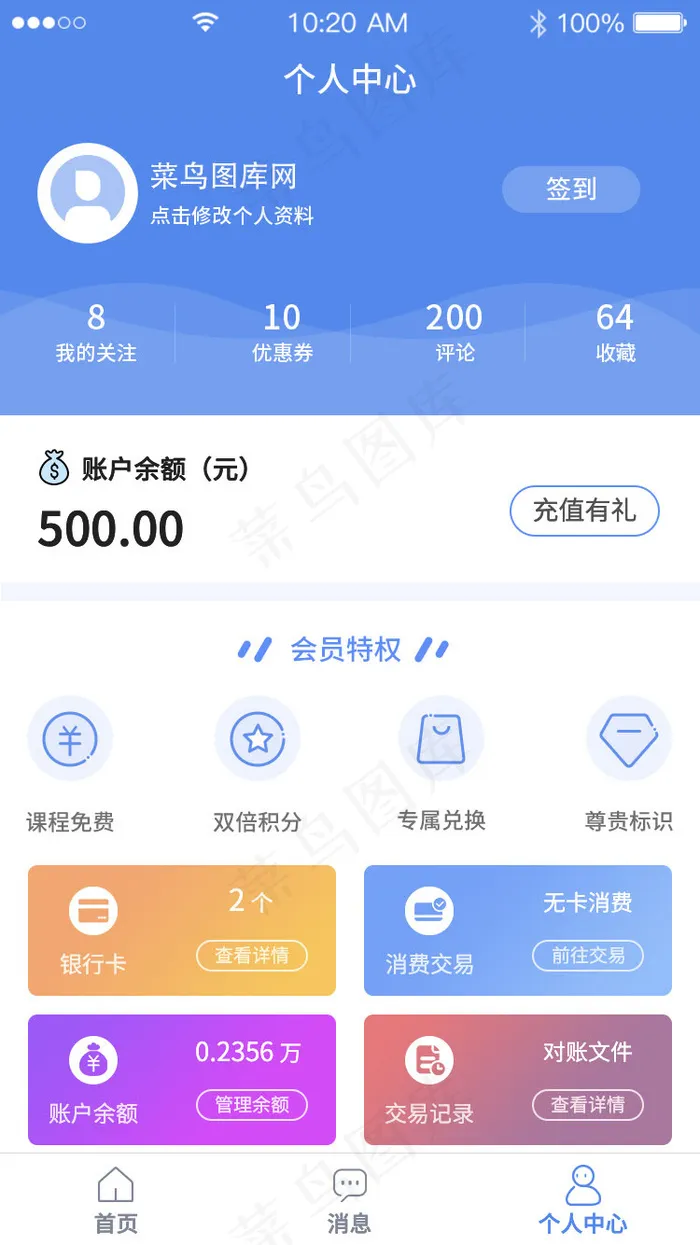Tap 查看详情 on the 银行卡 card
Image resolution: width=700 pixels, height=1245 pixels.
pyautogui.click(x=251, y=956)
